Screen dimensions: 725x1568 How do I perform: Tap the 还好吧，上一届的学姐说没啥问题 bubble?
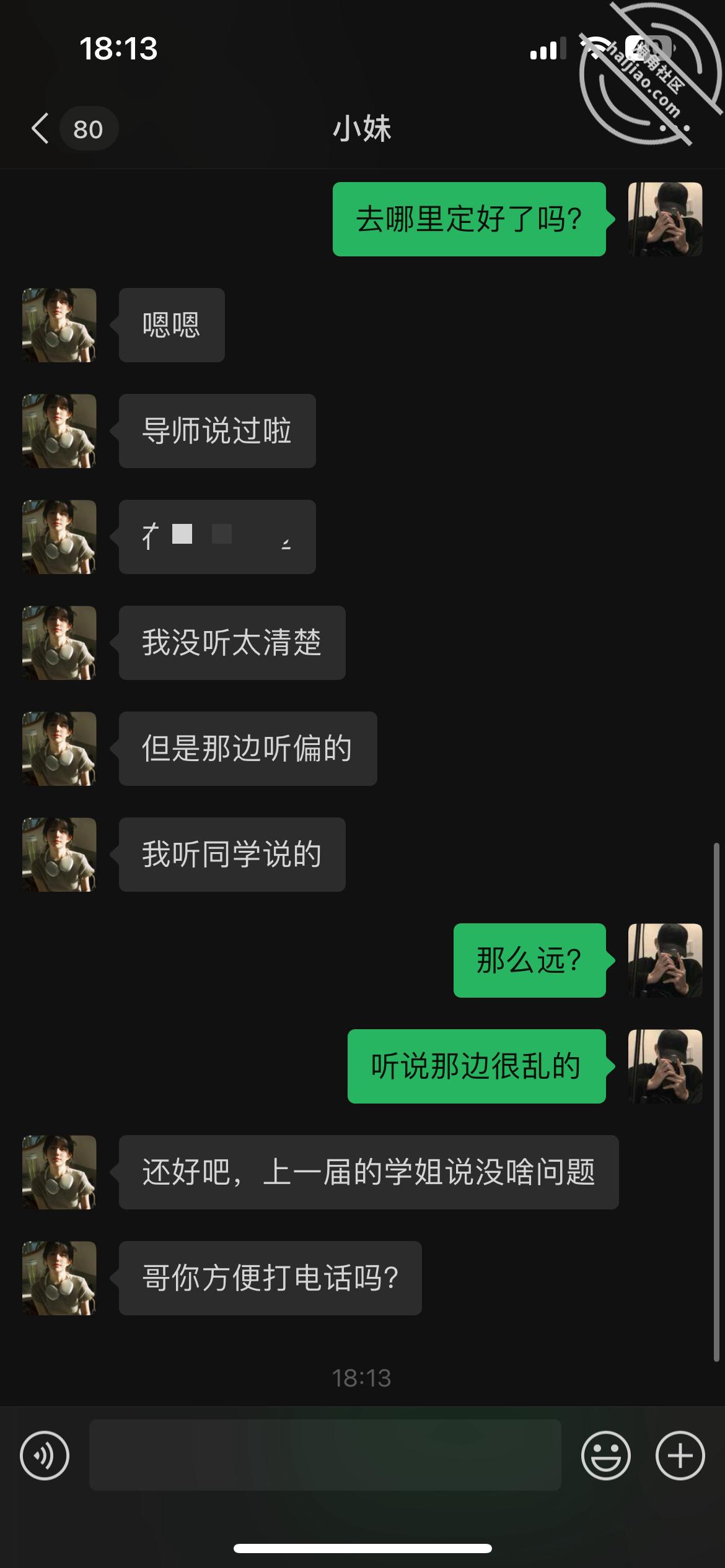click(x=369, y=1174)
